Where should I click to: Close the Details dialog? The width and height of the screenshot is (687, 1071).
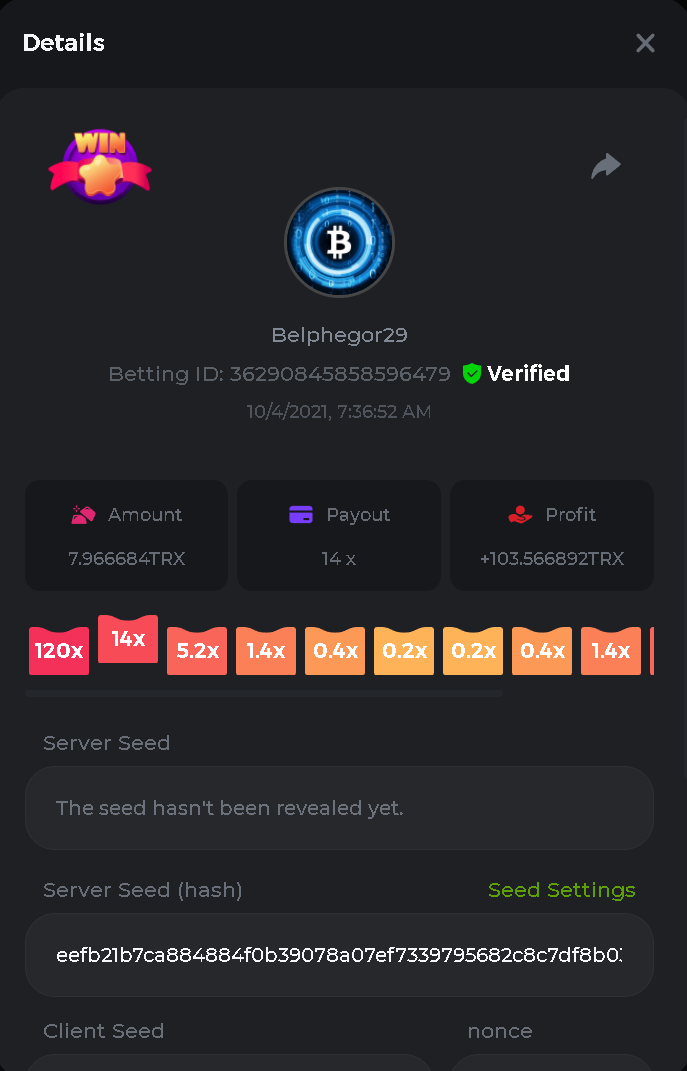[645, 43]
